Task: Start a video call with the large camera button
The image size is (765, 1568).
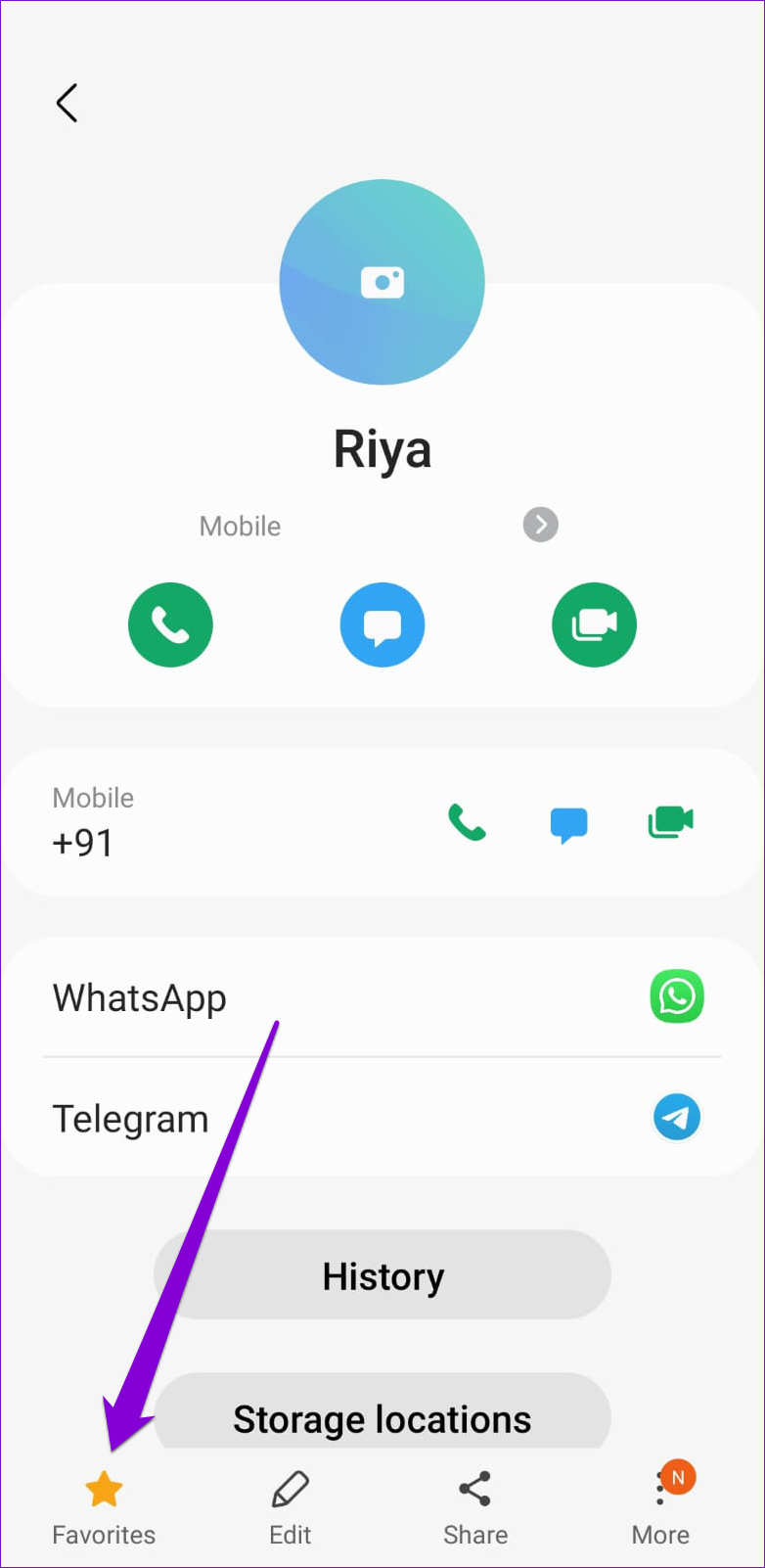Action: pyautogui.click(x=594, y=624)
